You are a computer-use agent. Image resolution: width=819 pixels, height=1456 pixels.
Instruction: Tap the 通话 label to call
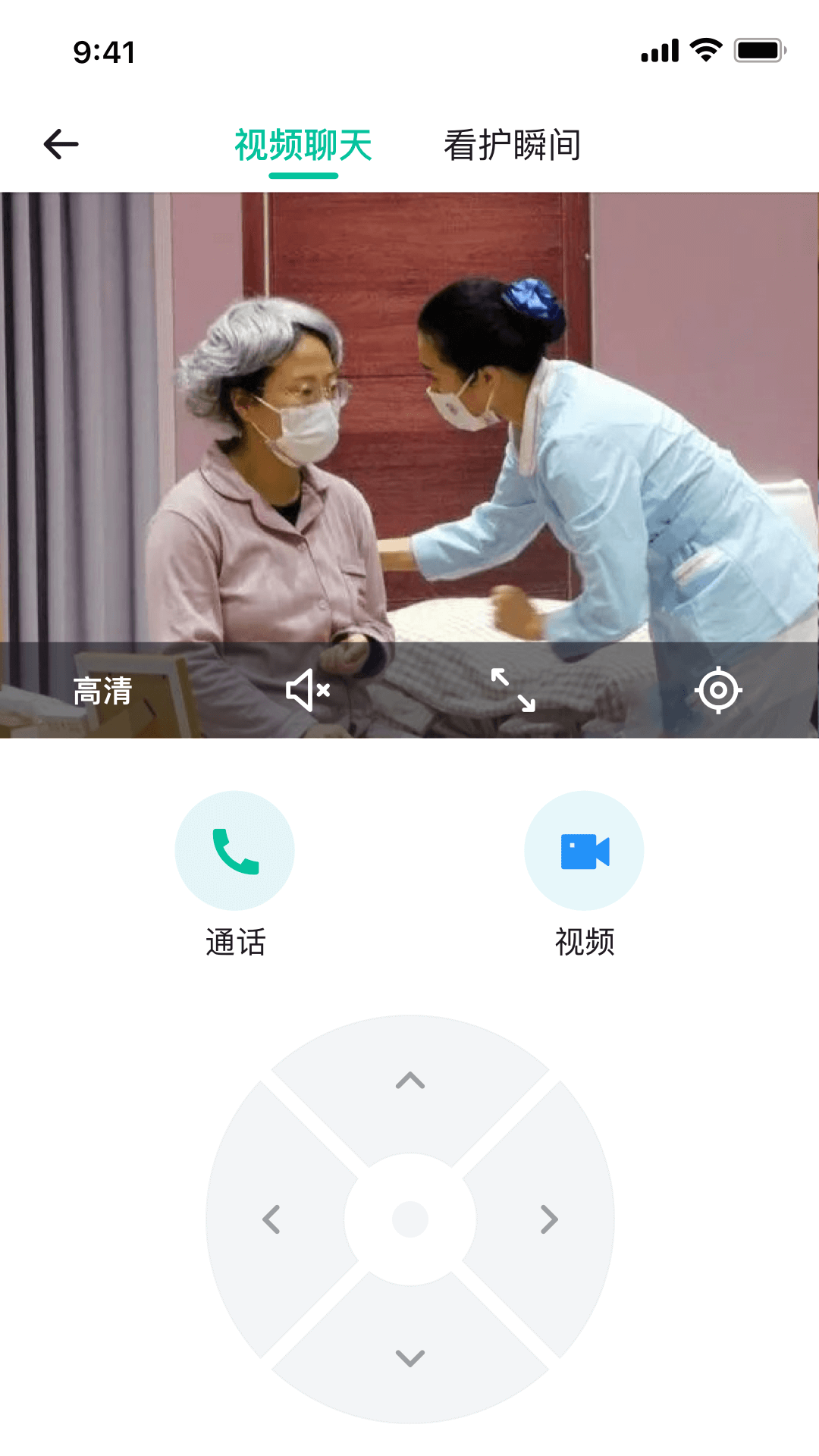point(234,943)
